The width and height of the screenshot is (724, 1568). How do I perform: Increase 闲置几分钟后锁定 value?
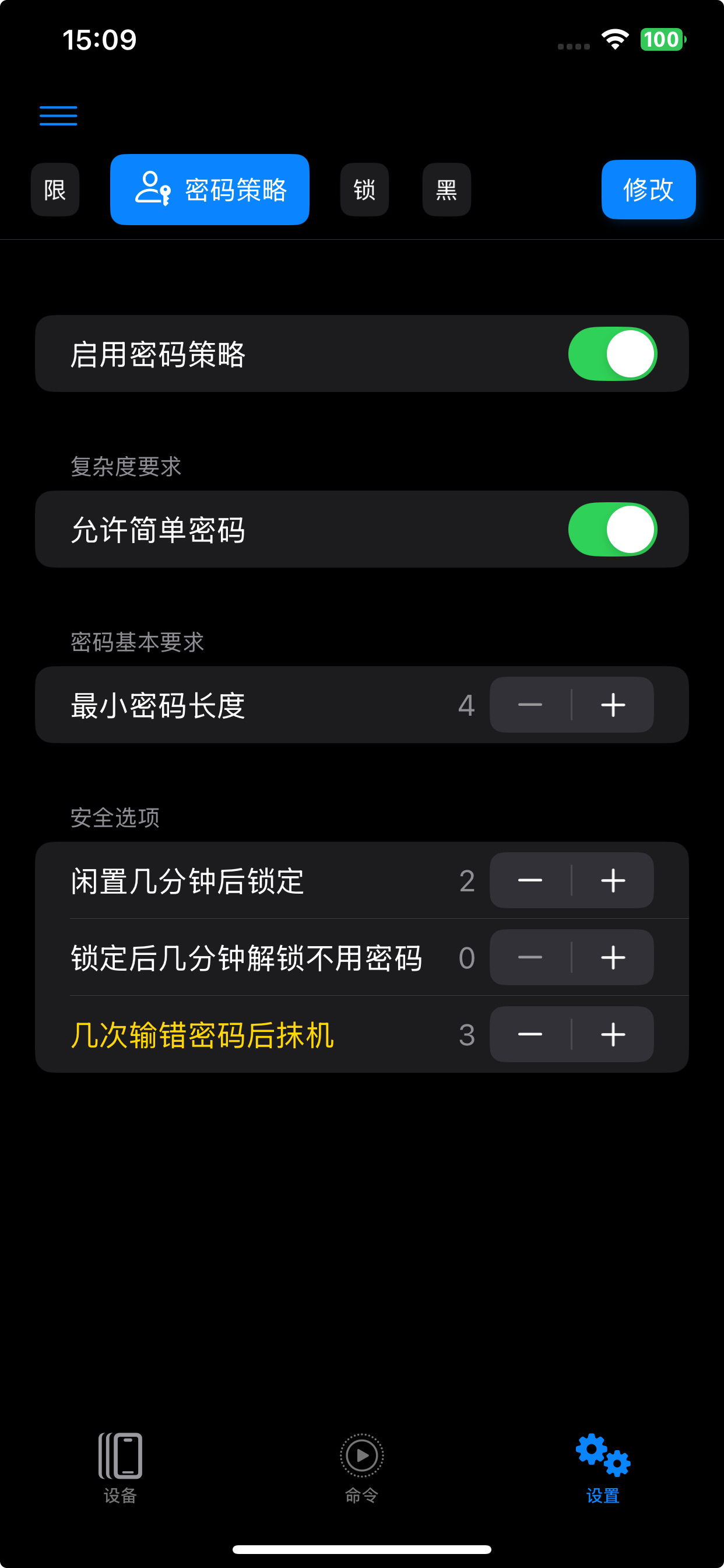(613, 881)
